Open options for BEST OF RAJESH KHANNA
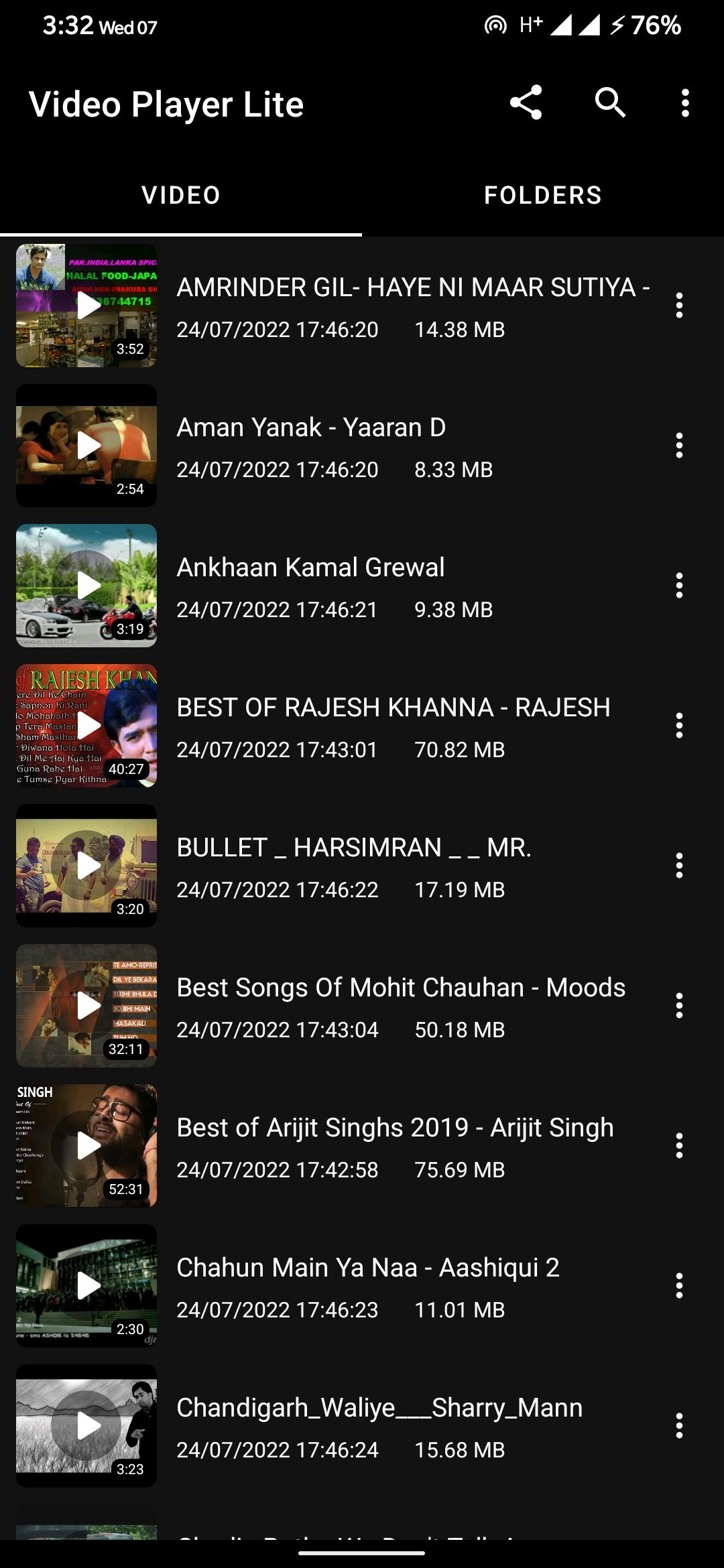724x1568 pixels. pos(679,726)
